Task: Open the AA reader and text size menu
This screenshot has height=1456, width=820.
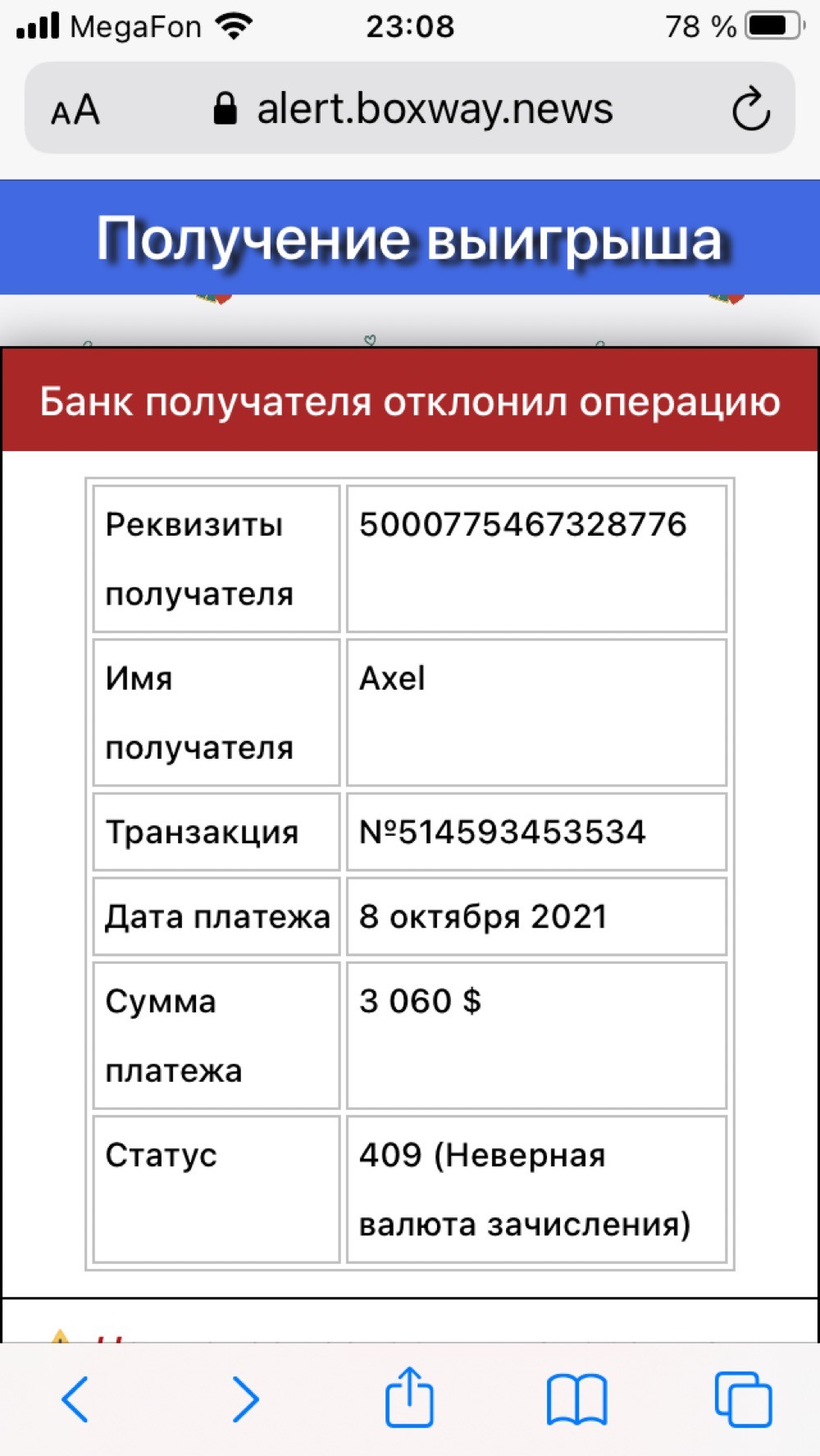Action: (75, 110)
